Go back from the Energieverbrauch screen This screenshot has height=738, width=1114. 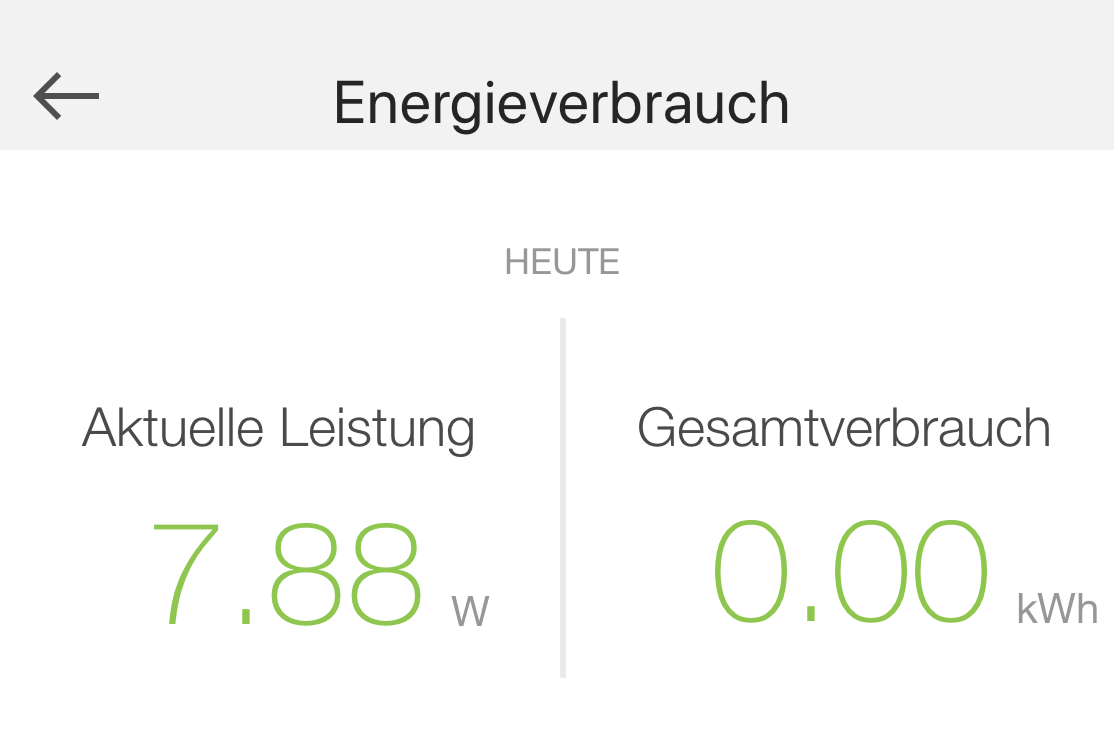pyautogui.click(x=66, y=96)
